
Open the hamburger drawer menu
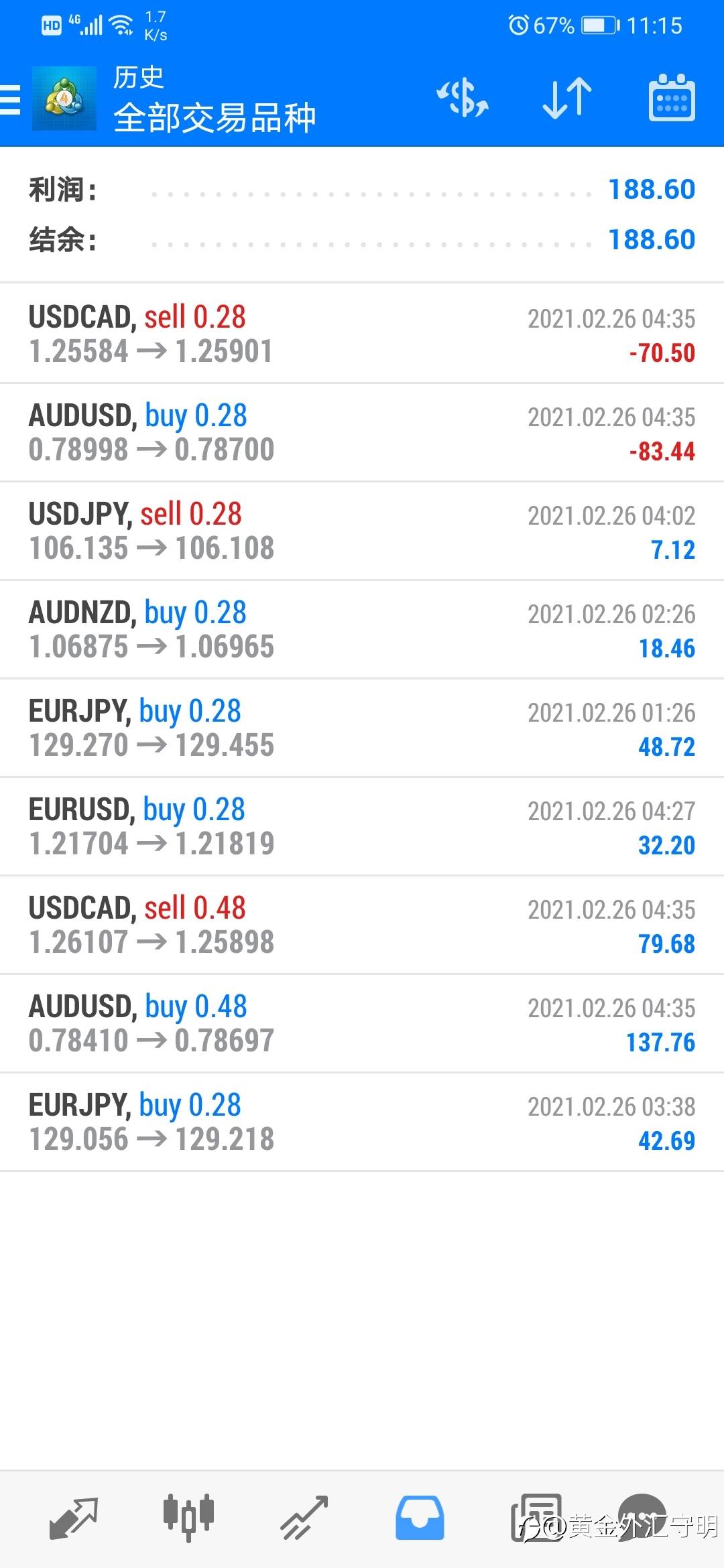[x=11, y=99]
